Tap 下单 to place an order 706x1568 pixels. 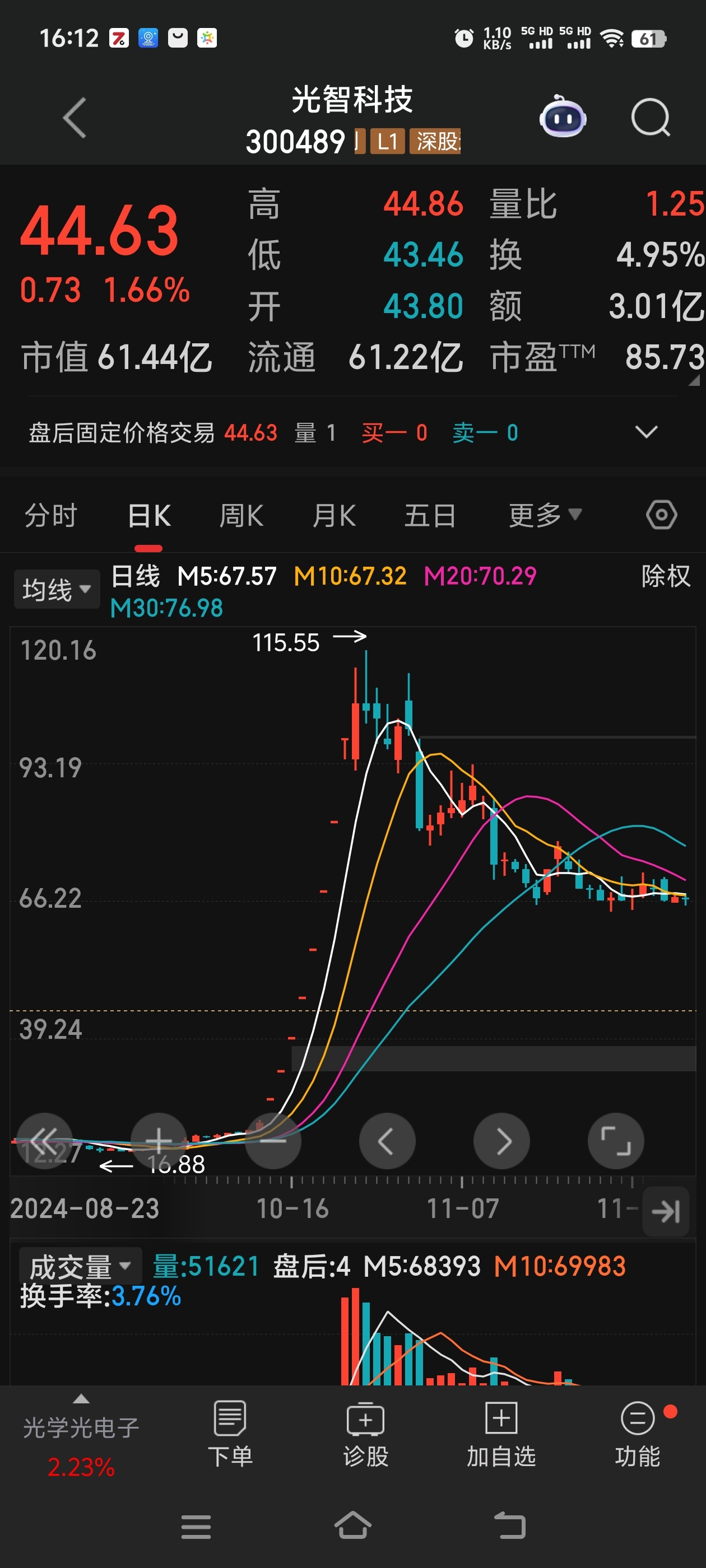[230, 1434]
